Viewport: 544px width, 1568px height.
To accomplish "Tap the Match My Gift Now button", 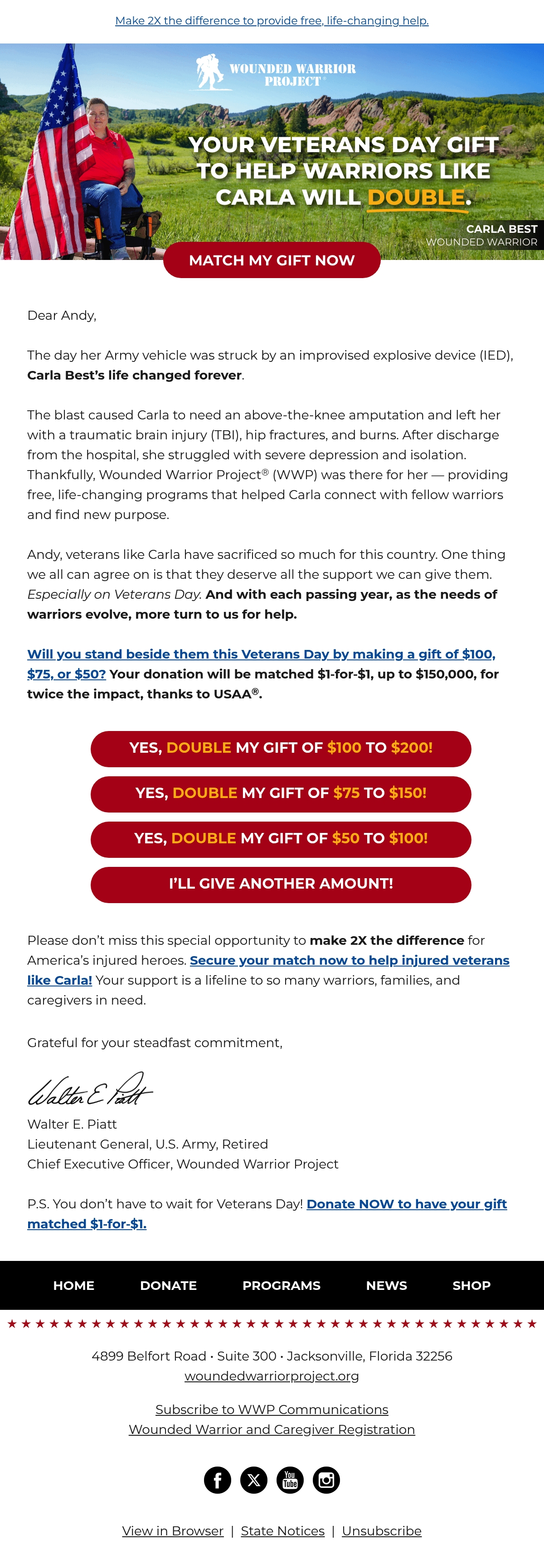I will [x=272, y=260].
